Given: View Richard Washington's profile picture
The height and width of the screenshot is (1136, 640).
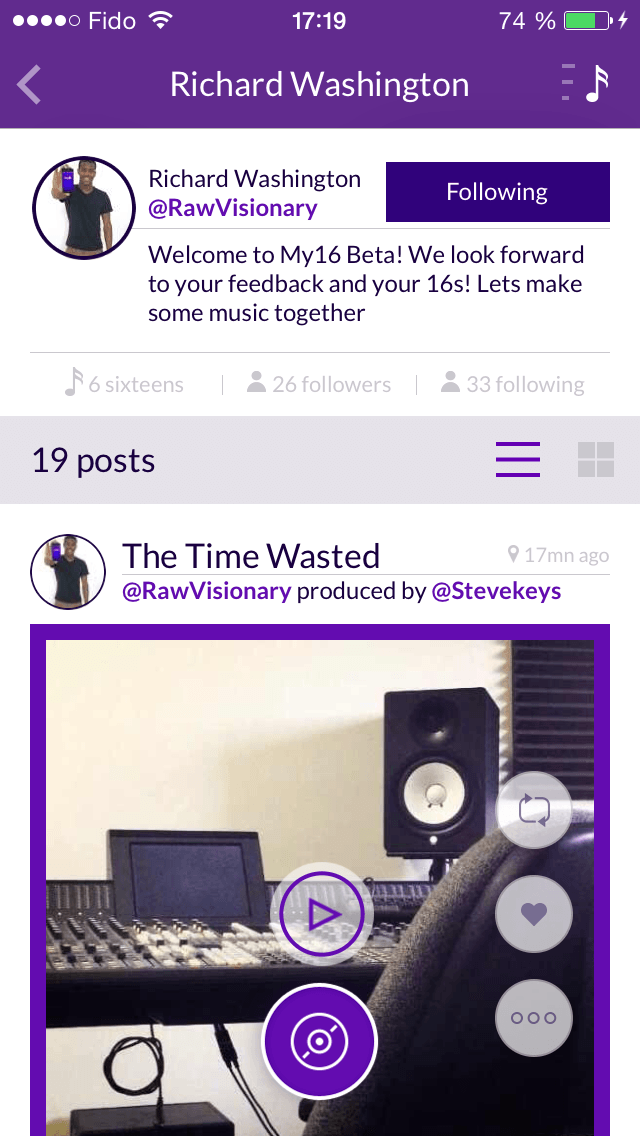Looking at the screenshot, I should (84, 208).
